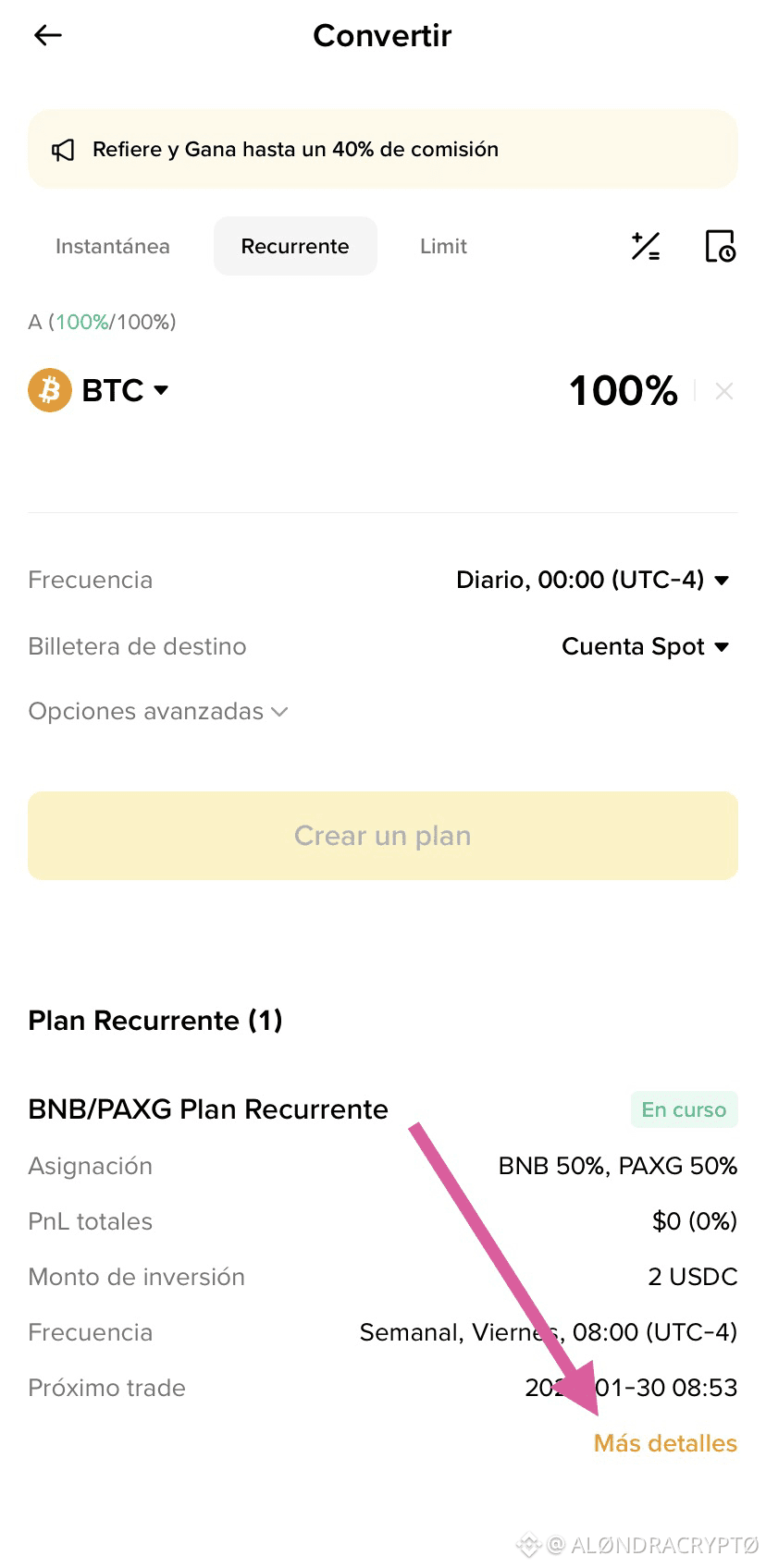Switch to the Limit tab
Viewport: 766px width, 1568px height.
click(443, 246)
